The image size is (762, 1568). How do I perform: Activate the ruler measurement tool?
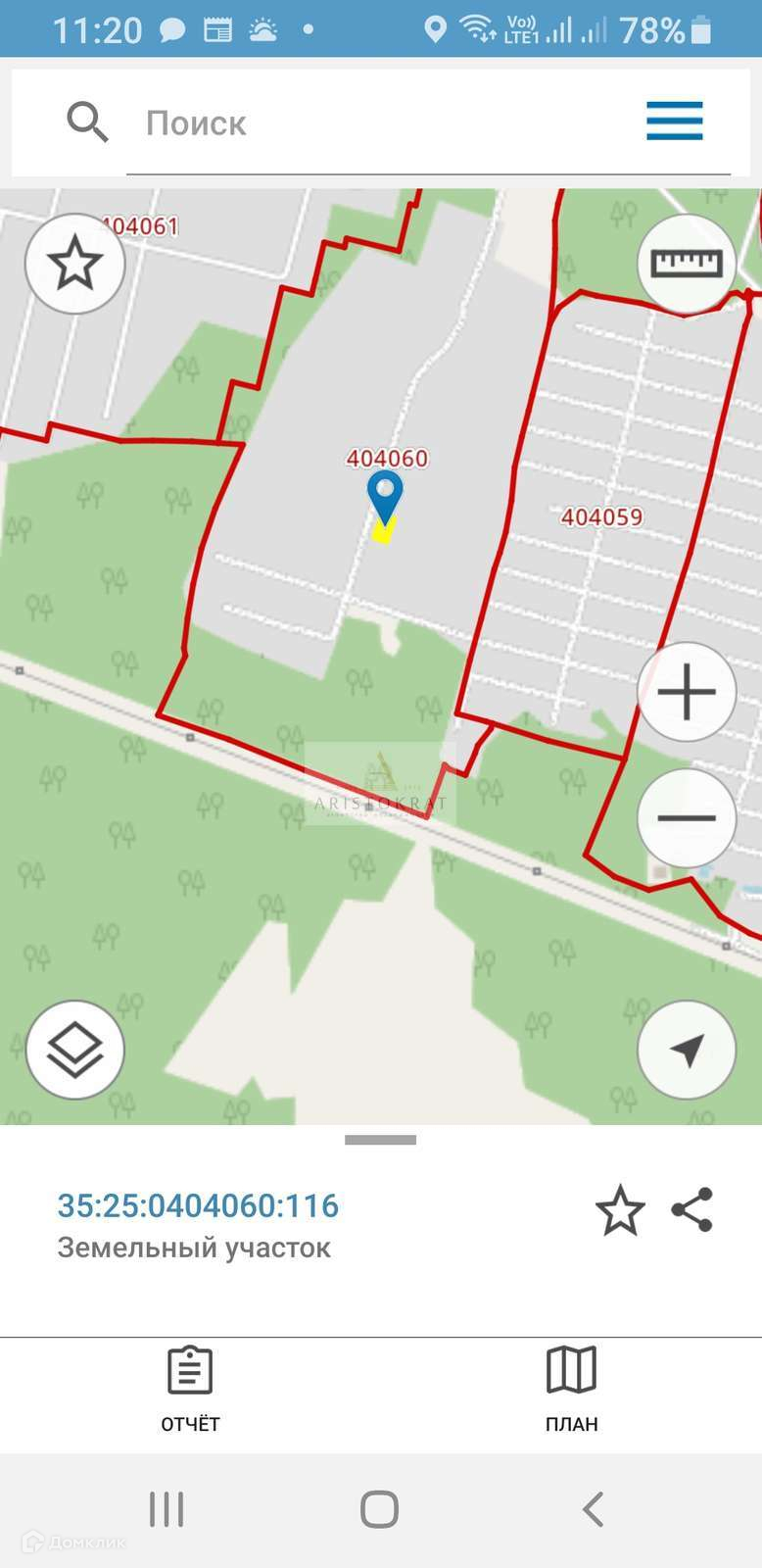tap(686, 264)
